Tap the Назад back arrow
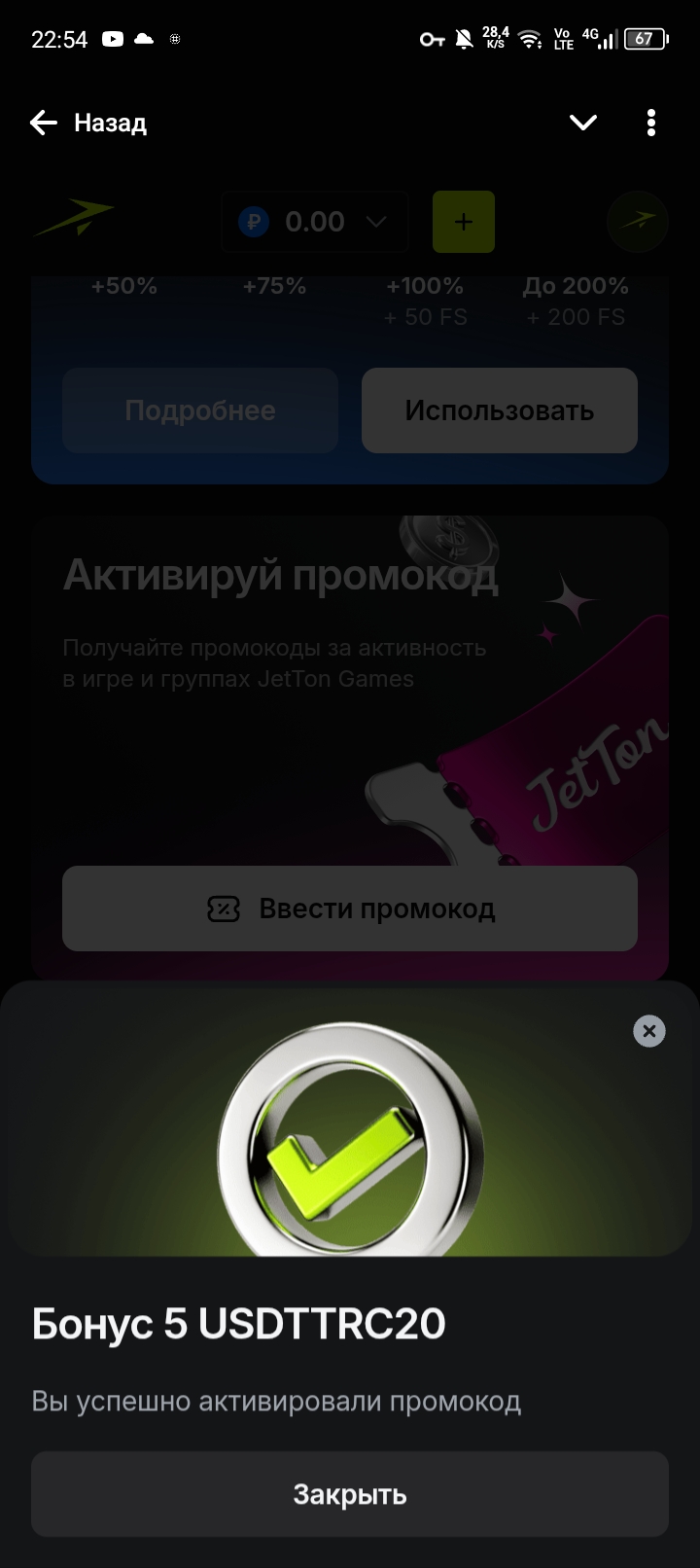Screen dimensions: 700x1568 [x=45, y=123]
